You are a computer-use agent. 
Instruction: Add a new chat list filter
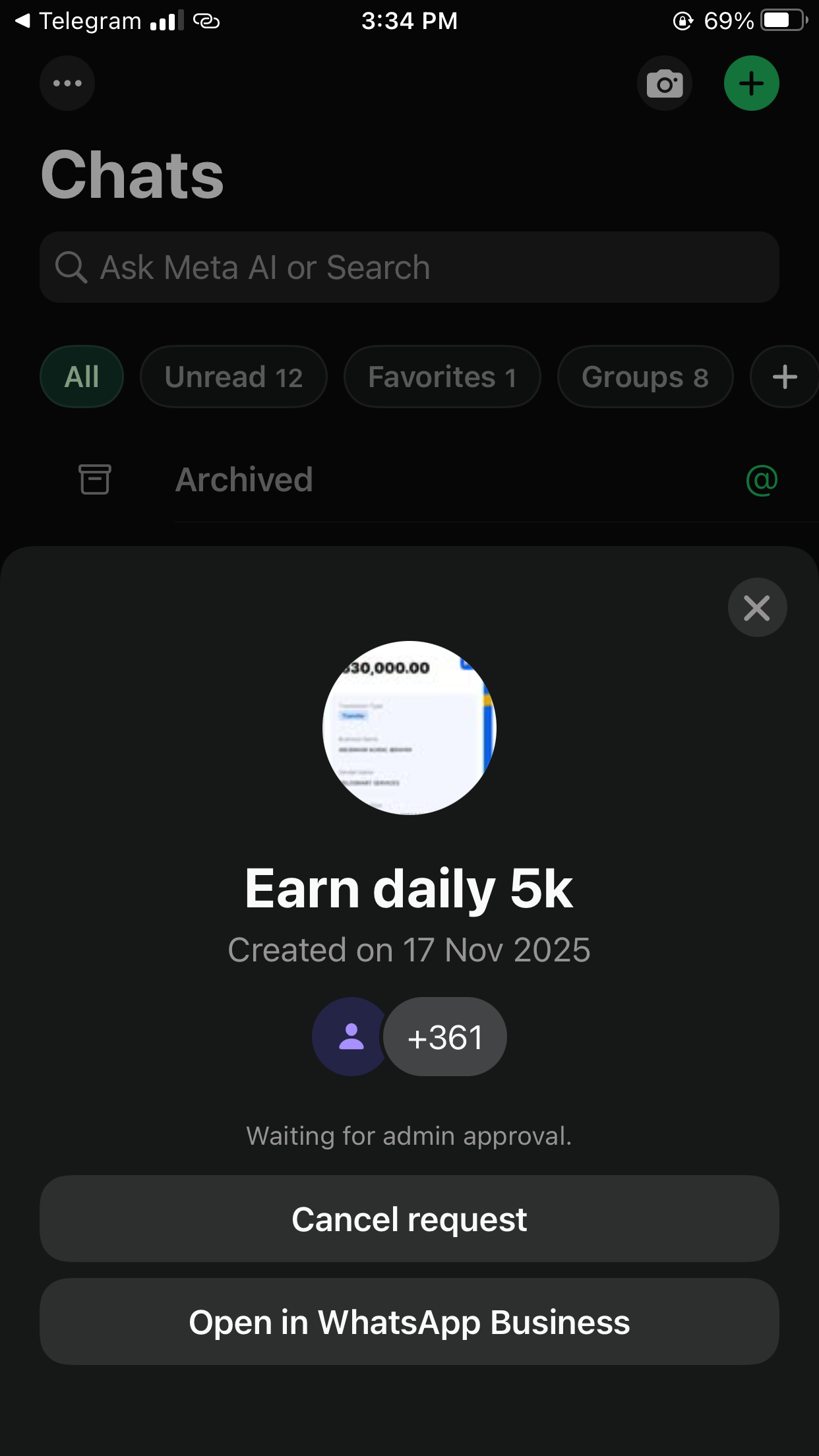(x=784, y=377)
